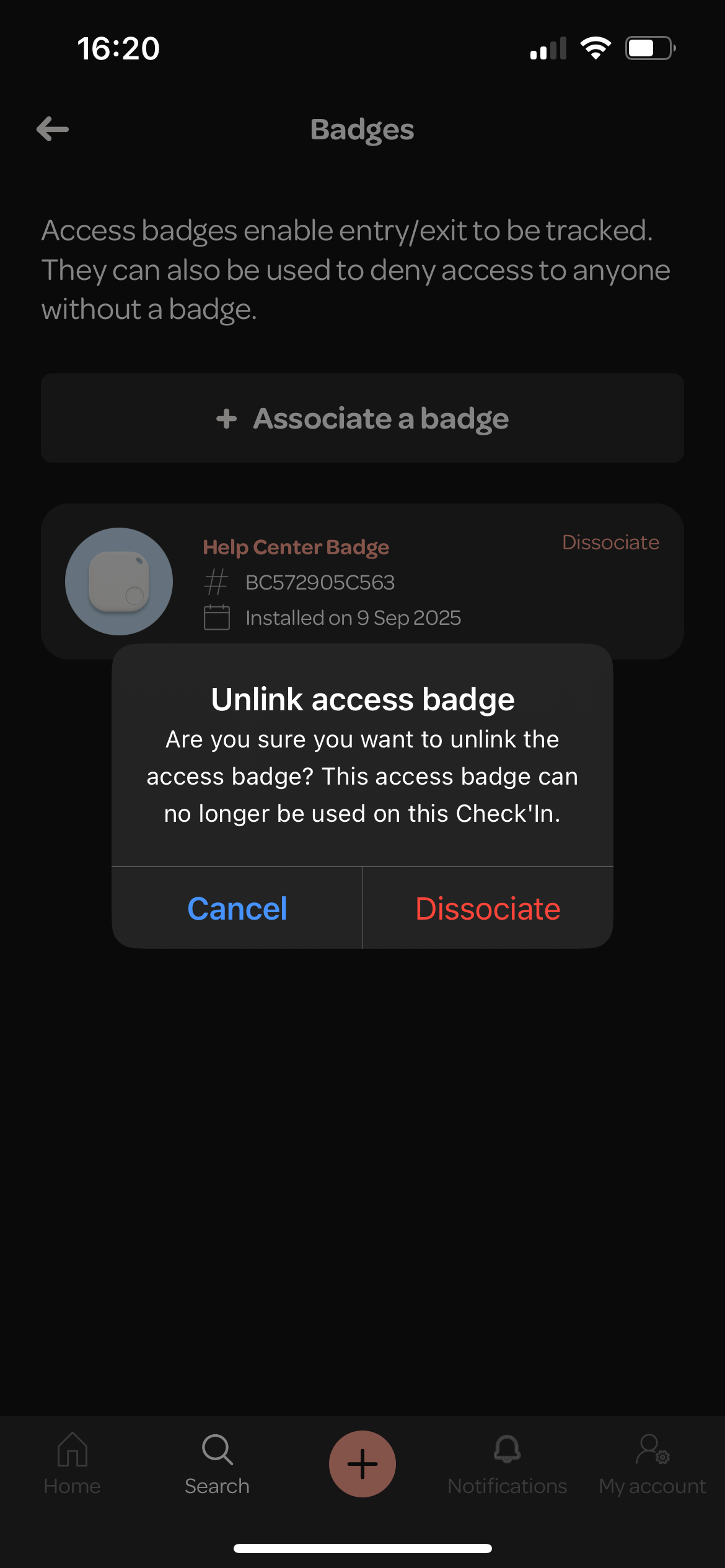The height and width of the screenshot is (1568, 725).
Task: Open the Notifications tab
Action: tap(507, 1464)
